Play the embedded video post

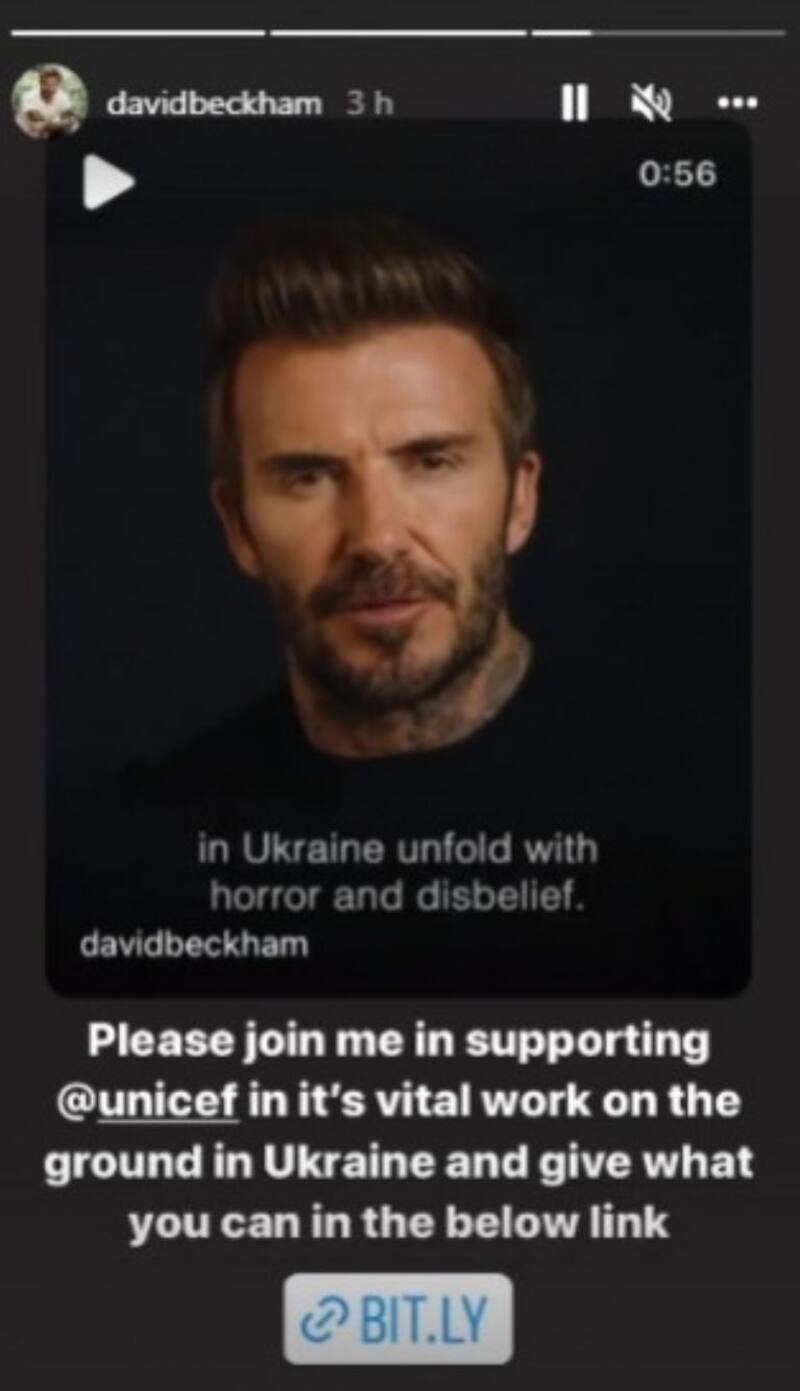(x=108, y=184)
